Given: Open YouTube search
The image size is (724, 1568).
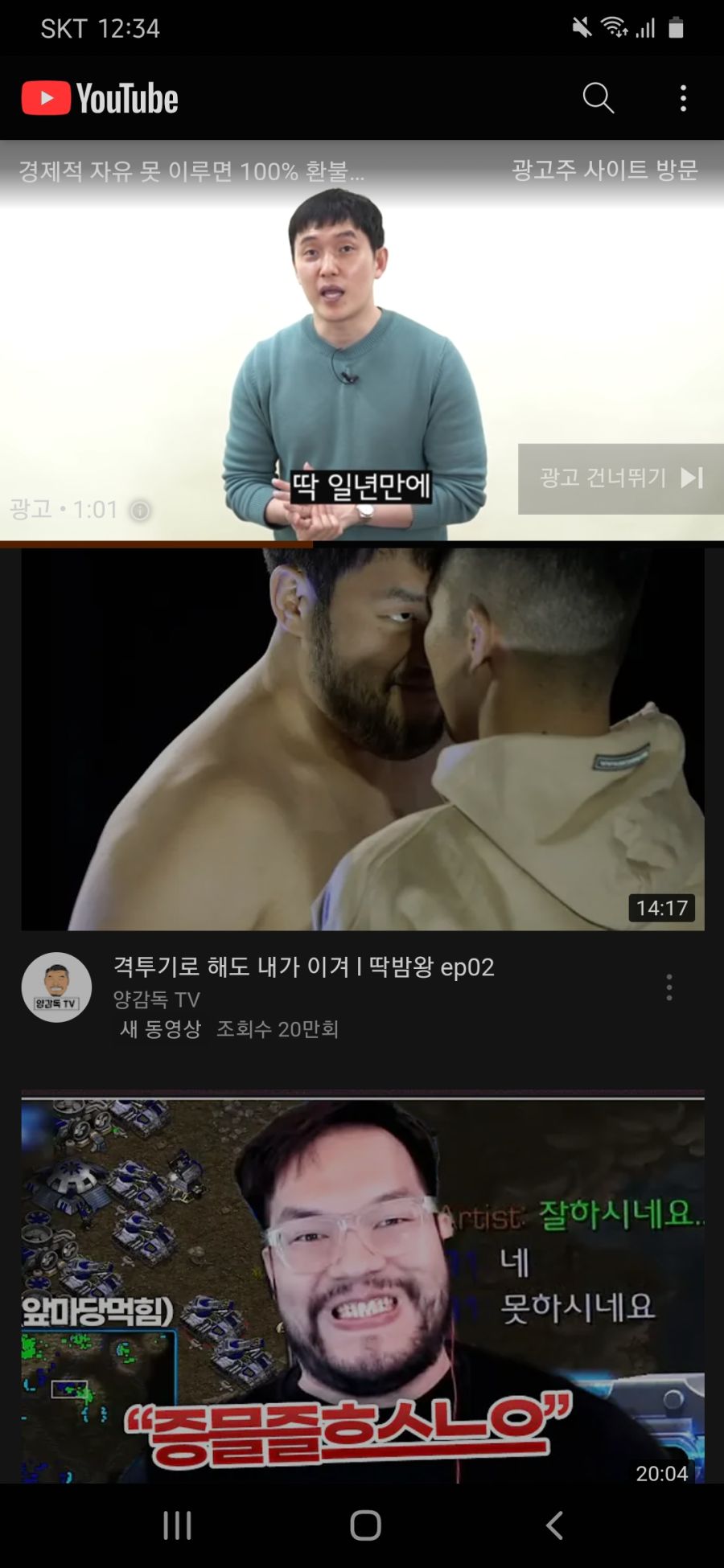Looking at the screenshot, I should [599, 98].
